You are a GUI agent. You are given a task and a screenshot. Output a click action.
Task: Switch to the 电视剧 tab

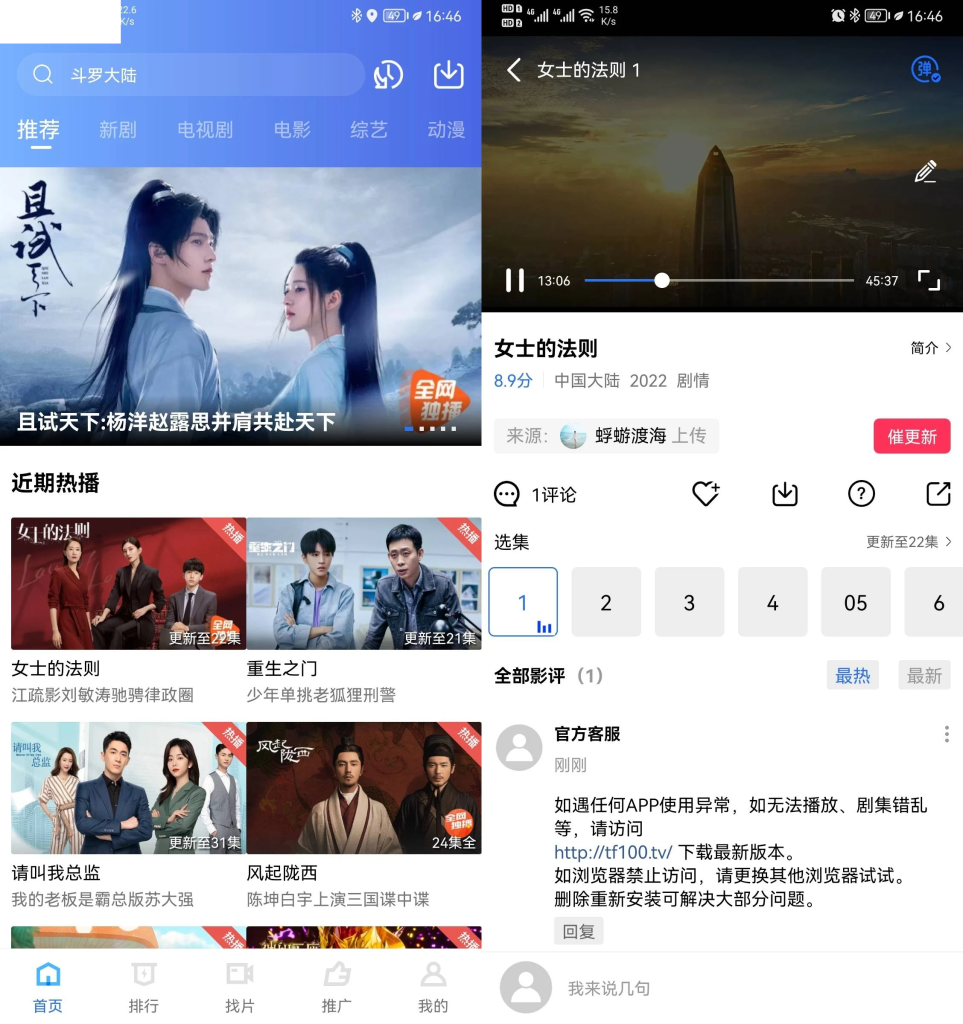[x=204, y=130]
